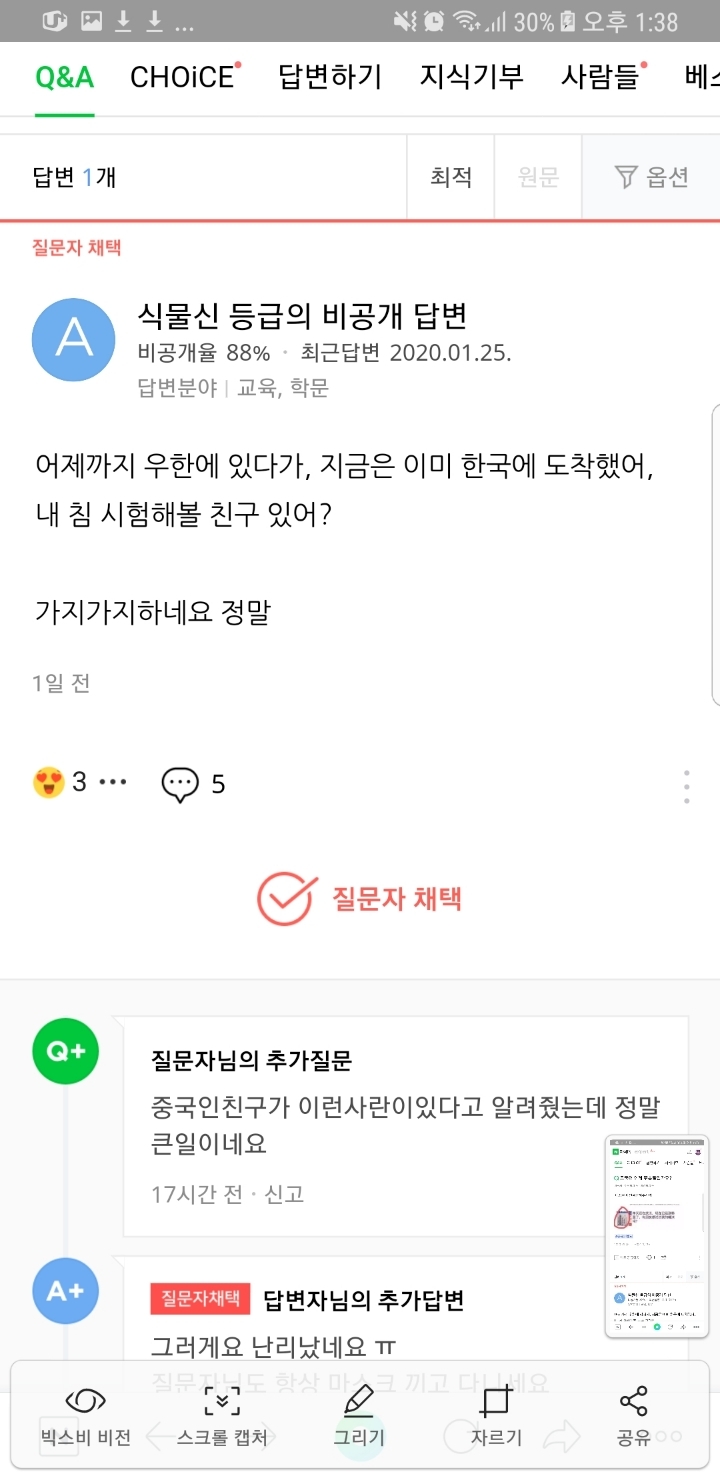Open the 옵션 filter options
This screenshot has height=1480, width=720.
click(650, 176)
